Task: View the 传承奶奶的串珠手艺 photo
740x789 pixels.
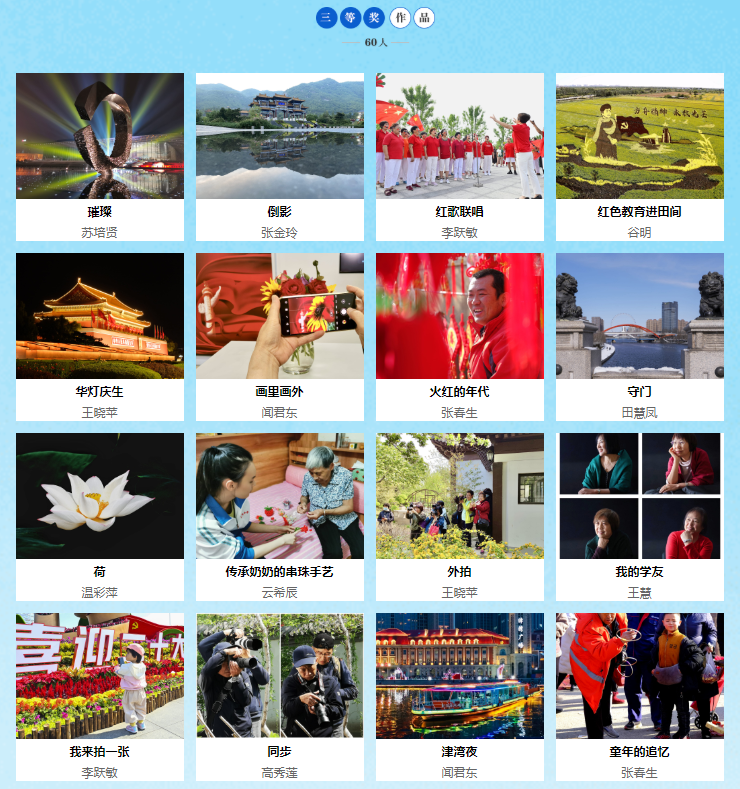Action: [280, 496]
